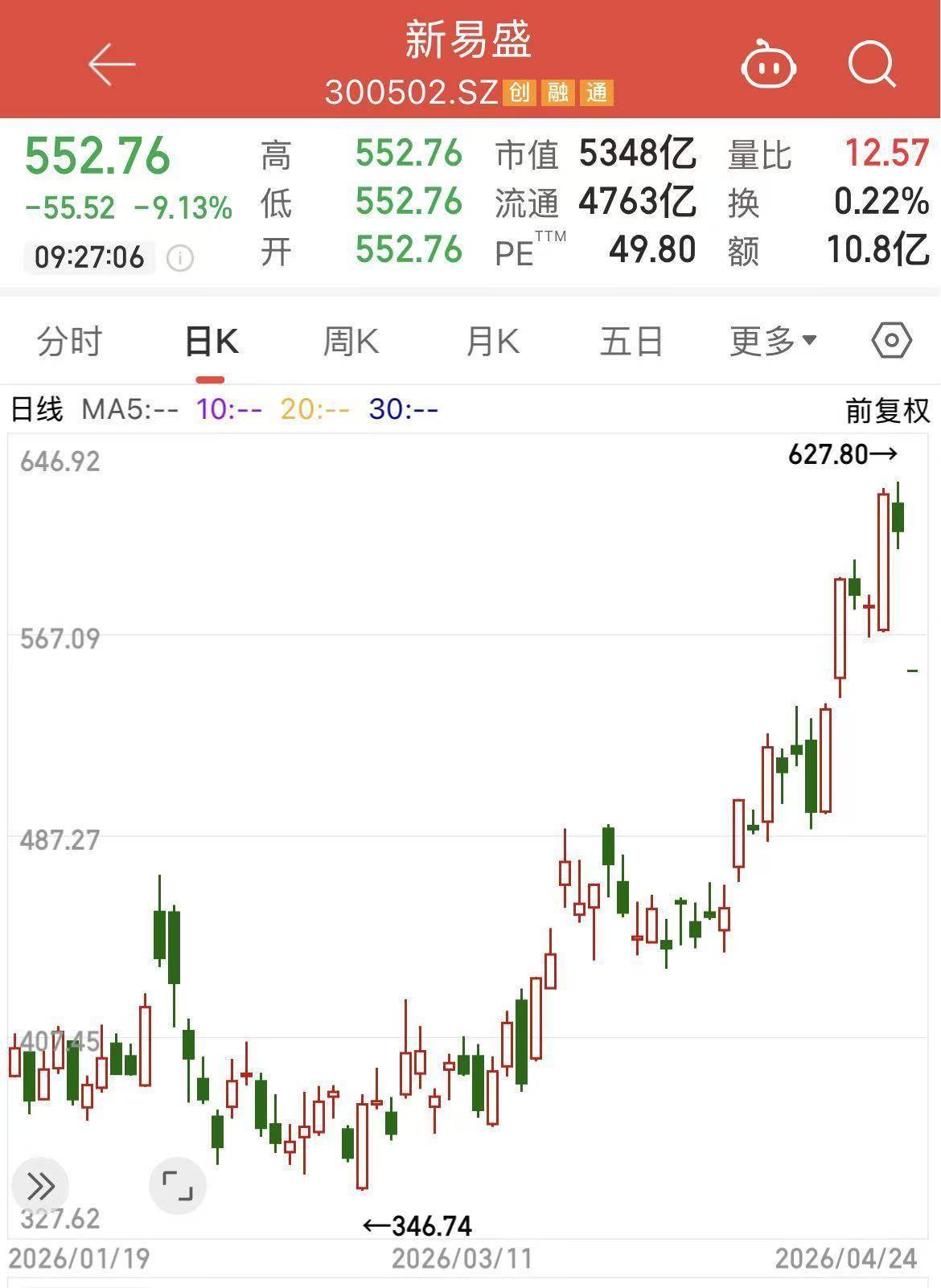The image size is (941, 1288).
Task: Open the fullscreen chart view
Action: coord(178,1186)
